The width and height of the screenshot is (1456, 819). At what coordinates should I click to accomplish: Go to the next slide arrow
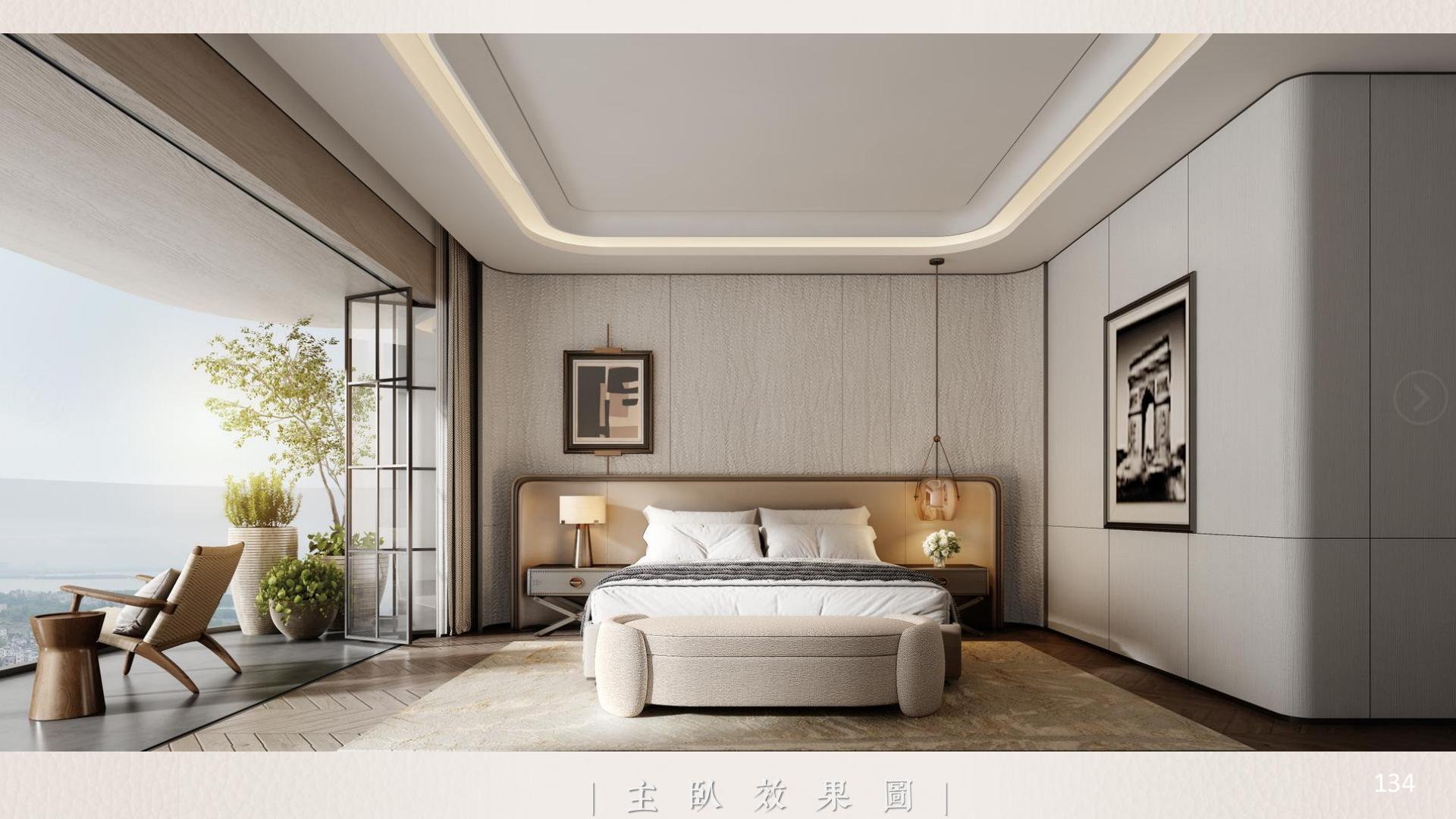[x=1420, y=397]
